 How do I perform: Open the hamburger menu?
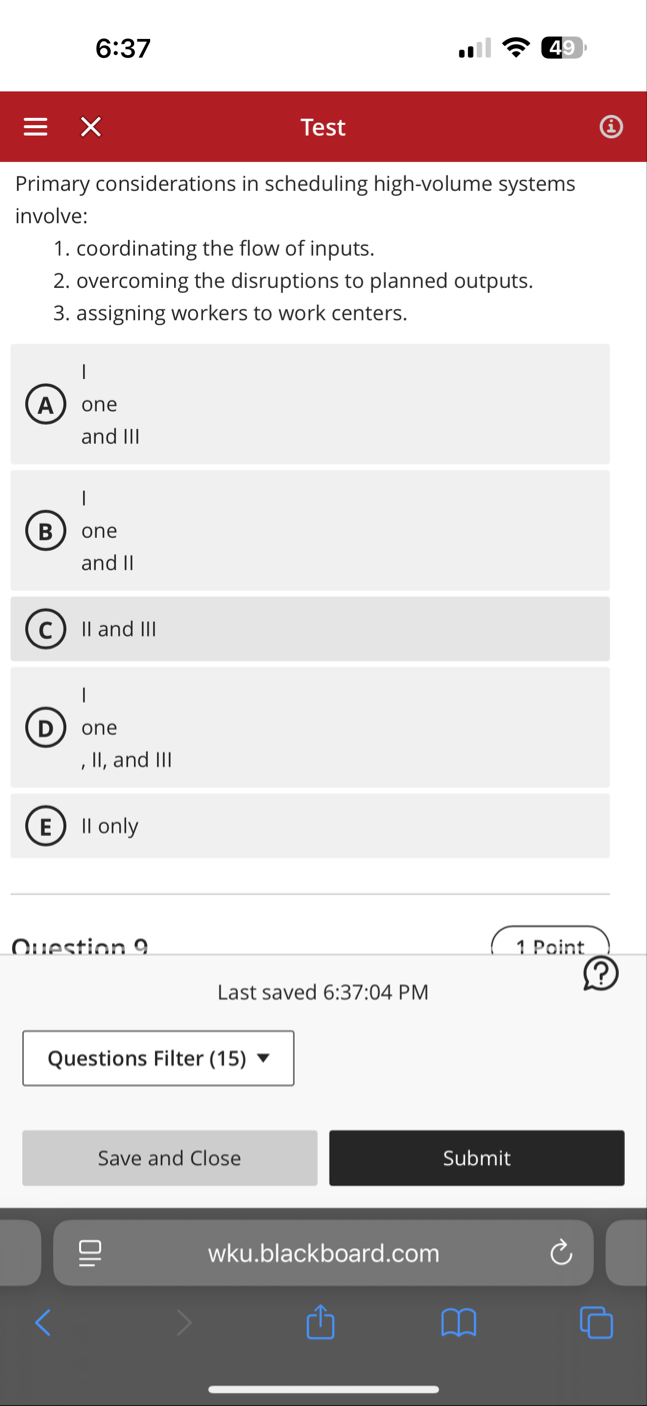(x=36, y=127)
